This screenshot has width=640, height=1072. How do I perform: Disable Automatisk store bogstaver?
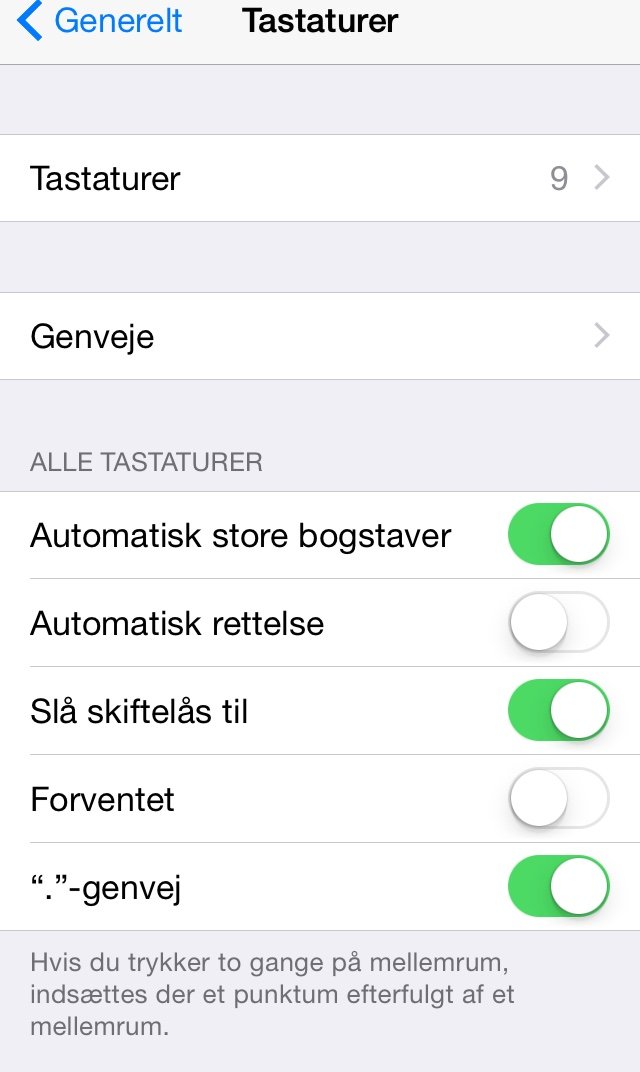pyautogui.click(x=558, y=535)
